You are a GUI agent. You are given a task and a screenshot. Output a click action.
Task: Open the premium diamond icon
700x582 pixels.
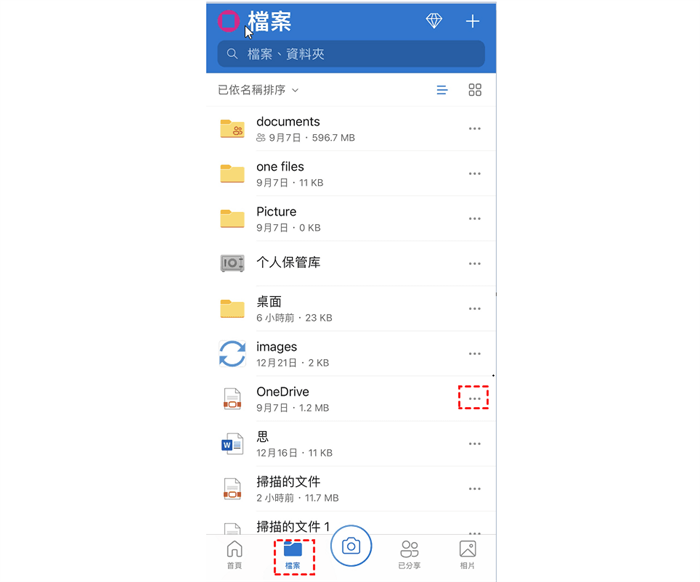(x=434, y=21)
